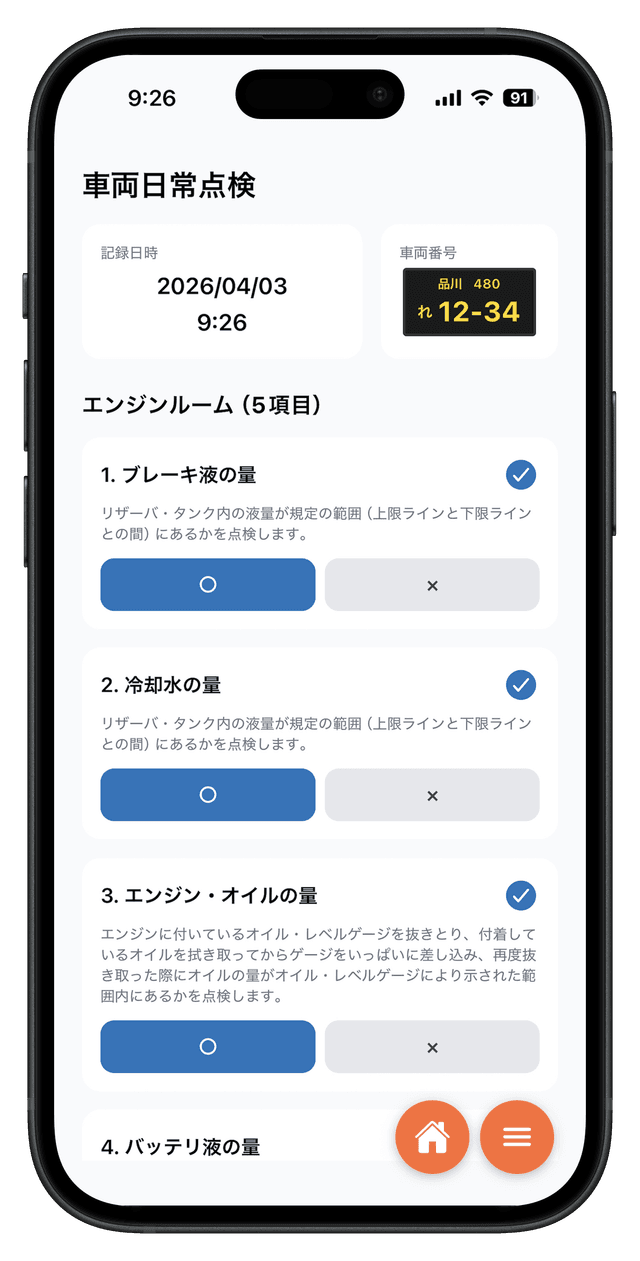Select ○ for エンジン・オイルの量
This screenshot has width=640, height=1261.
[208, 1046]
